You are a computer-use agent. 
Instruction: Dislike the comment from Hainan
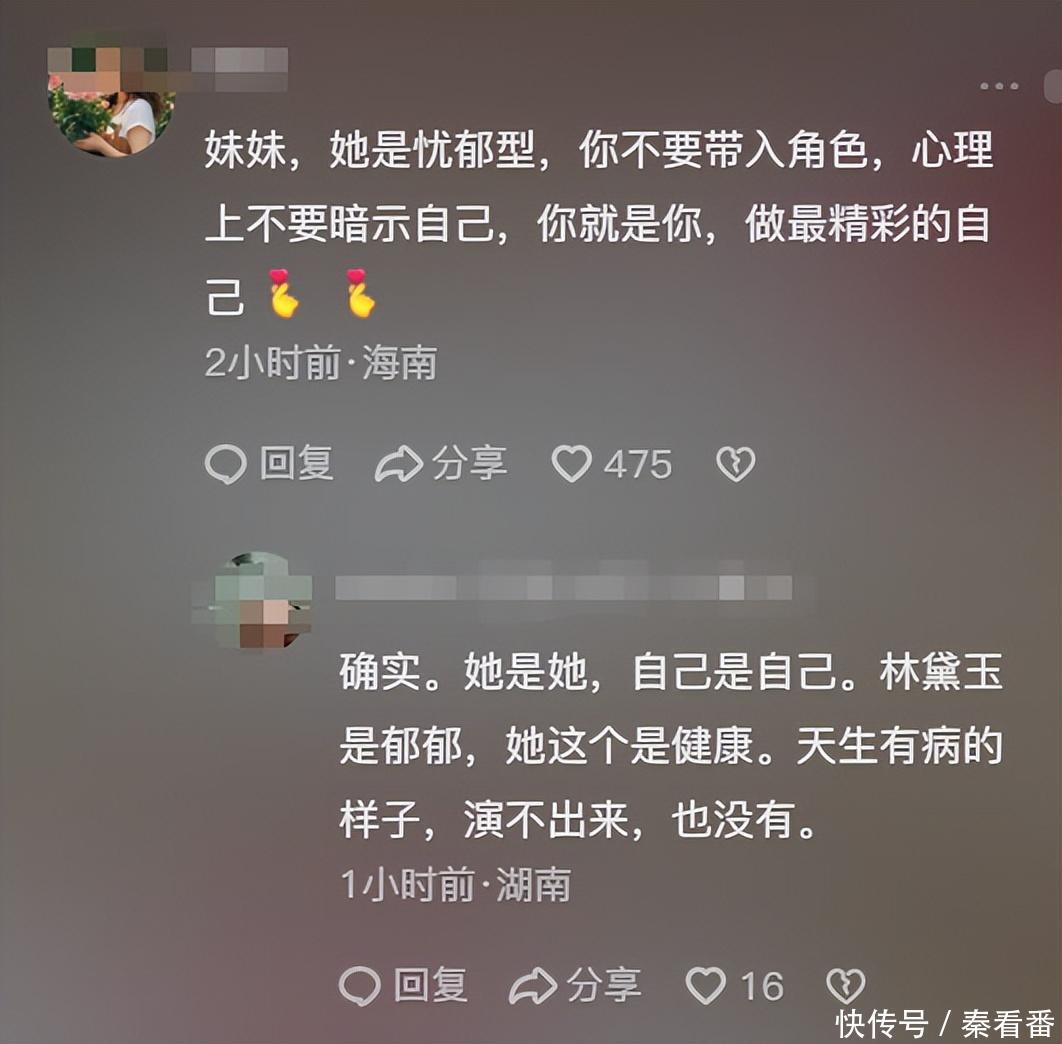tap(736, 464)
